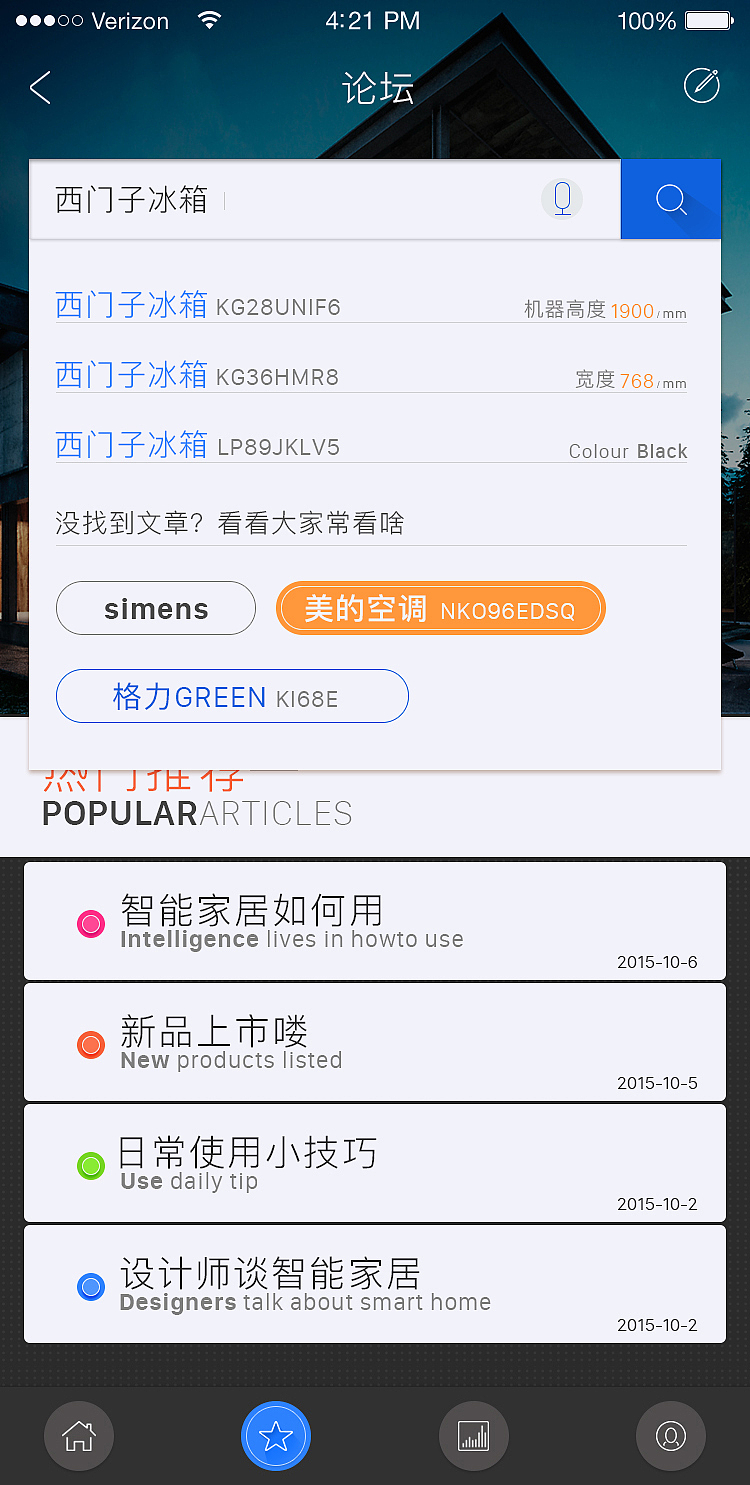Screen dimensions: 750x1485
Task: Tap the Wi-Fi icon in the status bar
Action: (x=209, y=18)
